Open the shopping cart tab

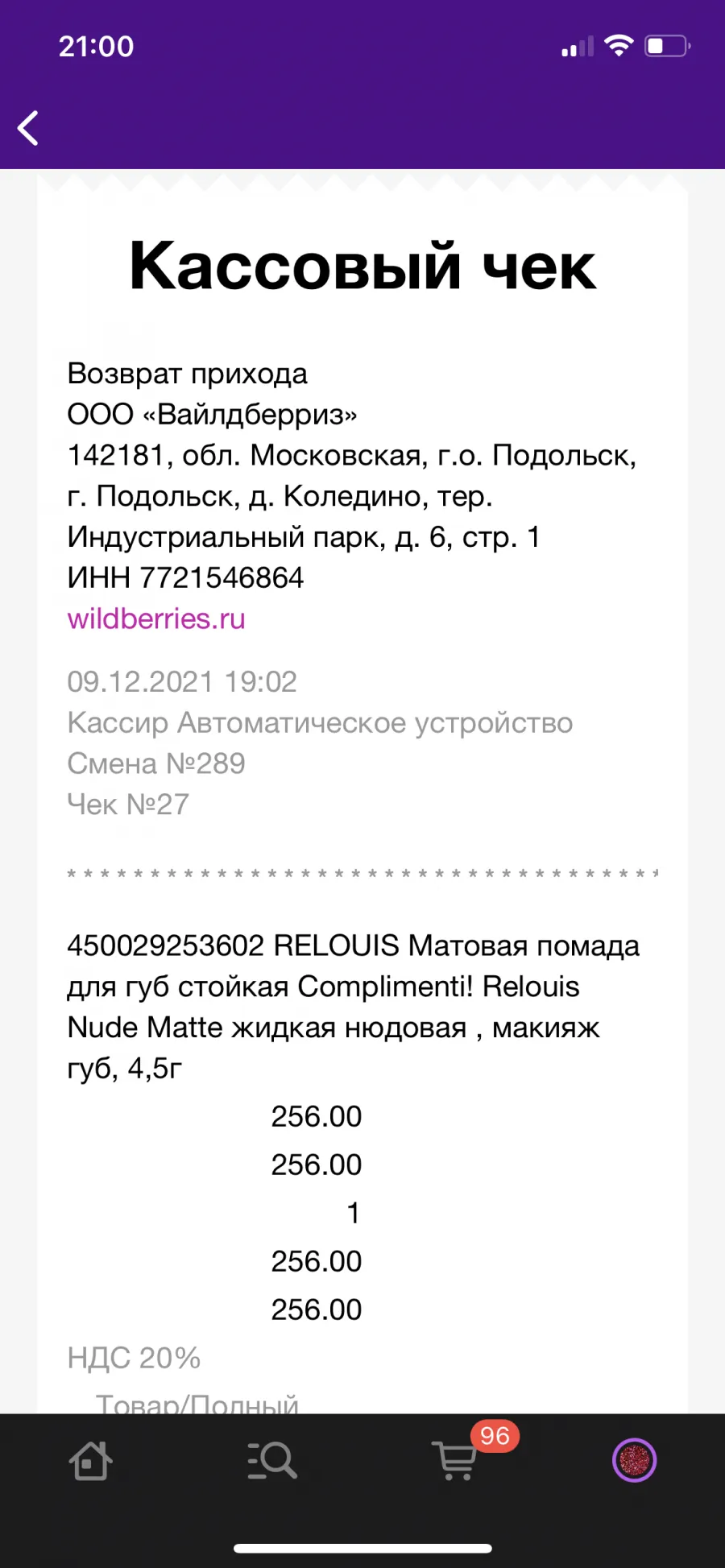click(x=455, y=1459)
